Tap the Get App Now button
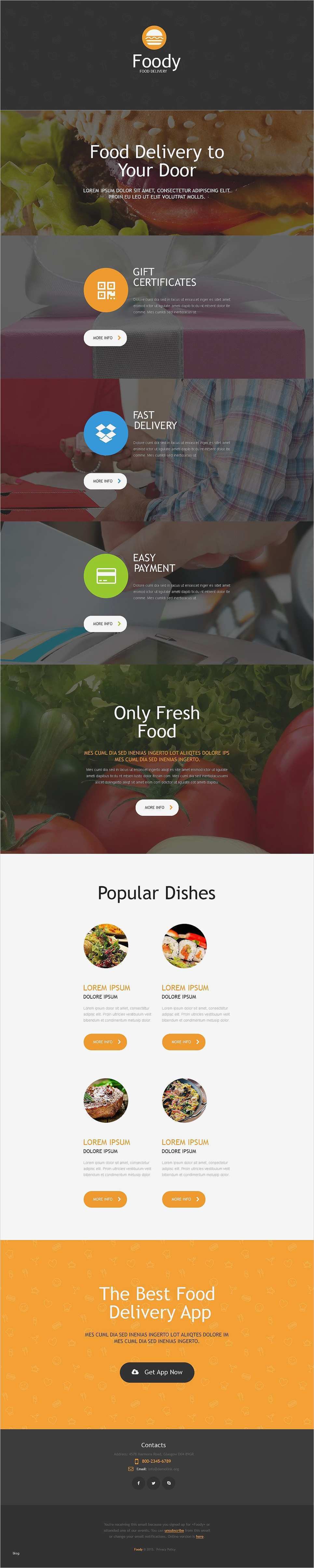The width and height of the screenshot is (314, 1568). pyautogui.click(x=157, y=1372)
